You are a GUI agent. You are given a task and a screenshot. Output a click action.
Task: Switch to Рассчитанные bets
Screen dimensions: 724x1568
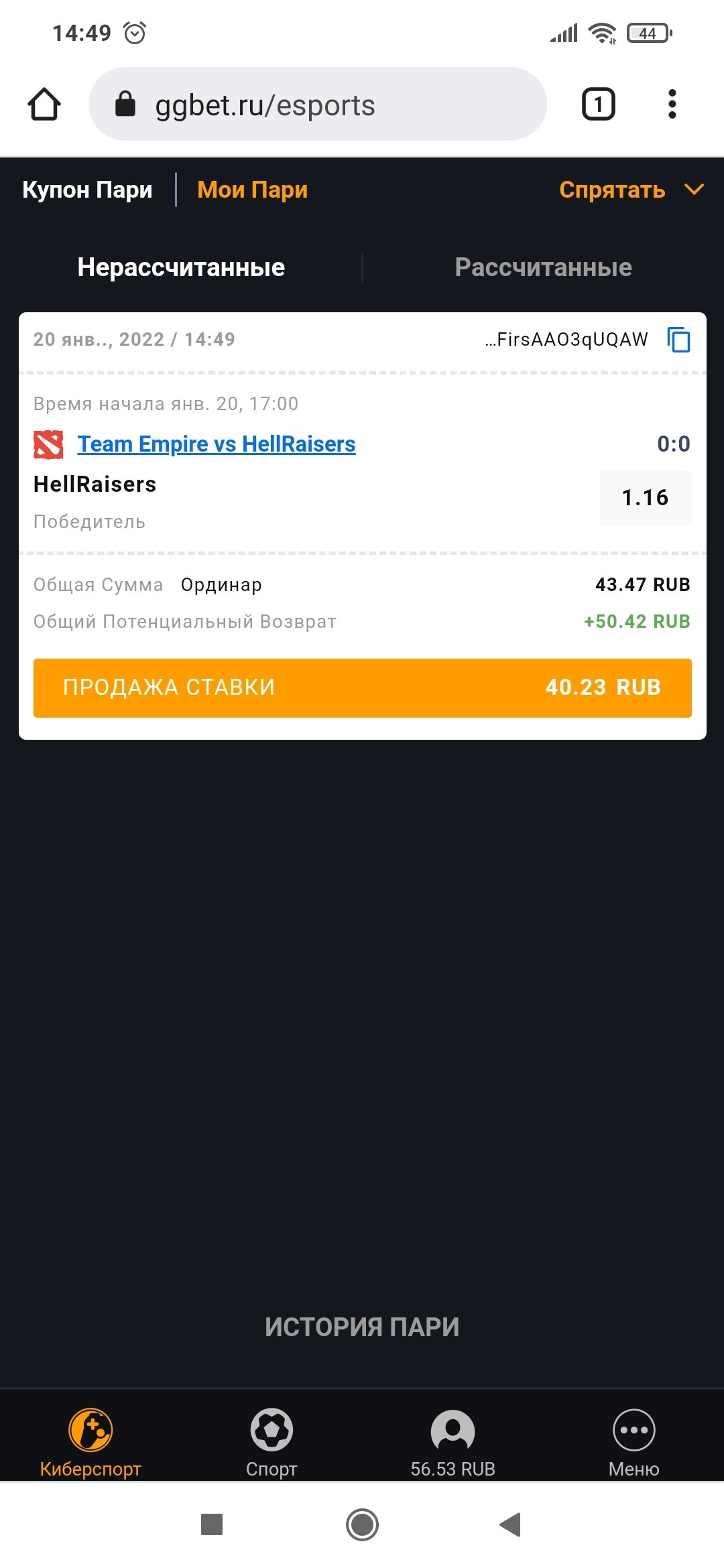[x=543, y=267]
